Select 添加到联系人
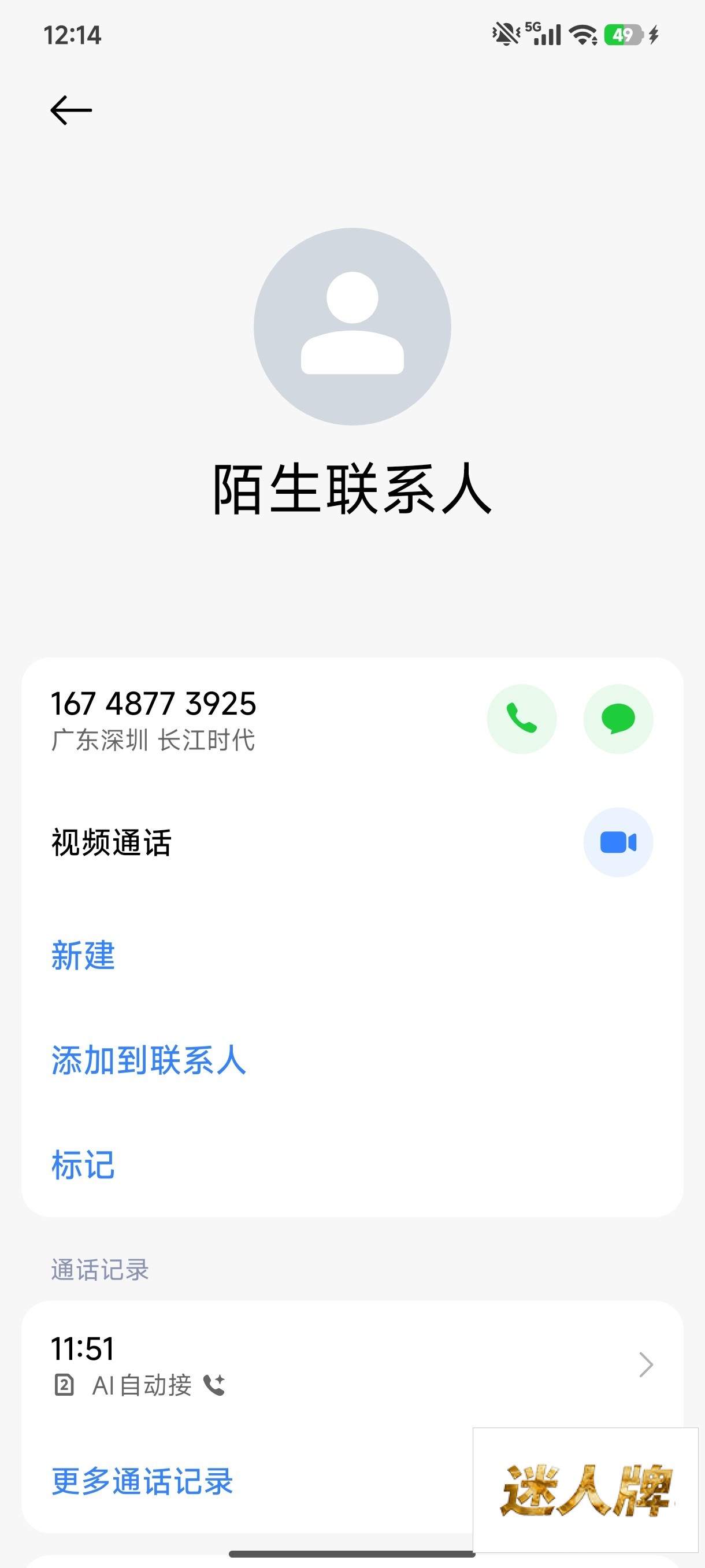The width and height of the screenshot is (705, 1568). pyautogui.click(x=149, y=1060)
